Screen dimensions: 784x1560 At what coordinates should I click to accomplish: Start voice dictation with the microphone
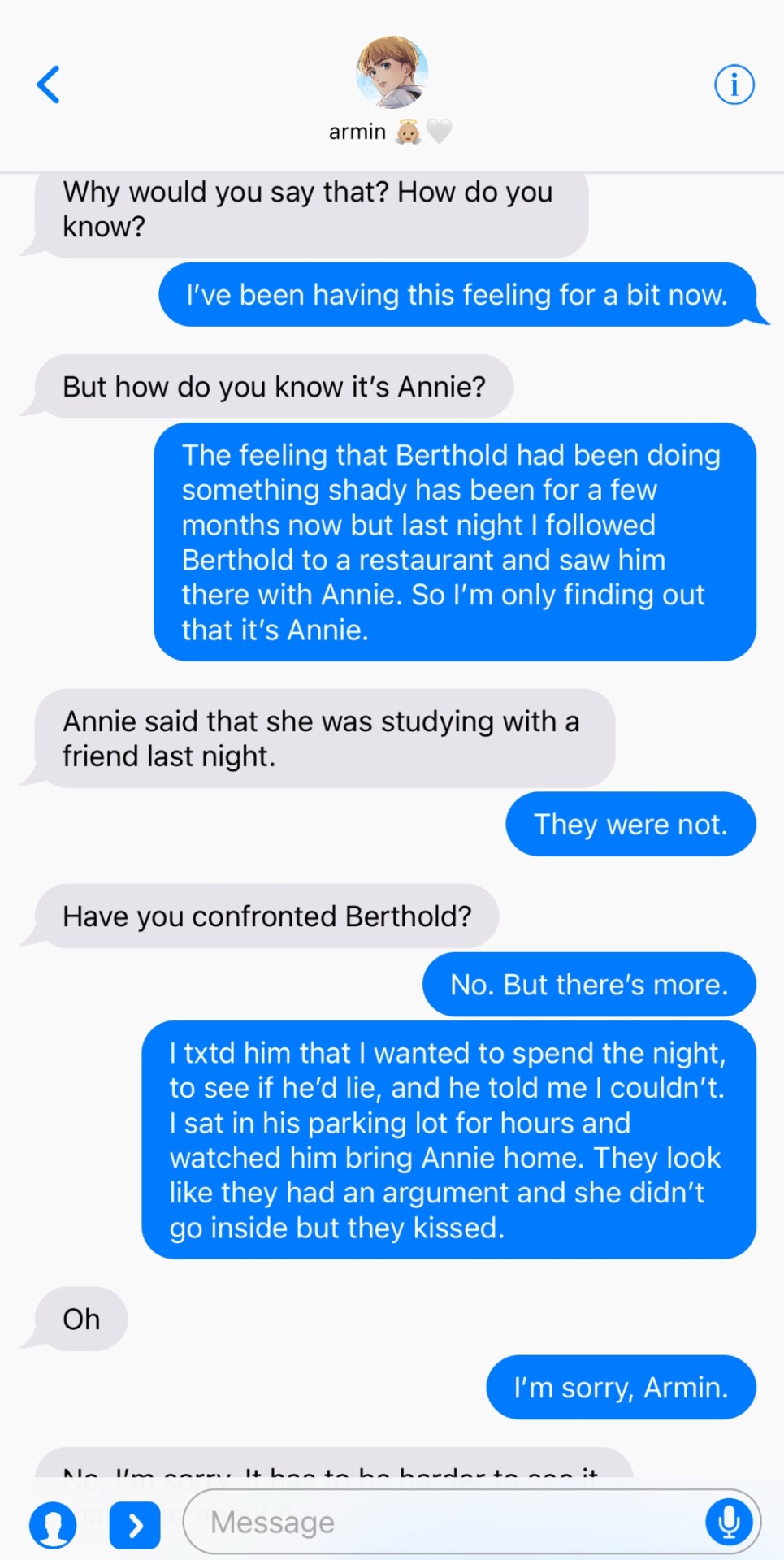(x=729, y=1522)
